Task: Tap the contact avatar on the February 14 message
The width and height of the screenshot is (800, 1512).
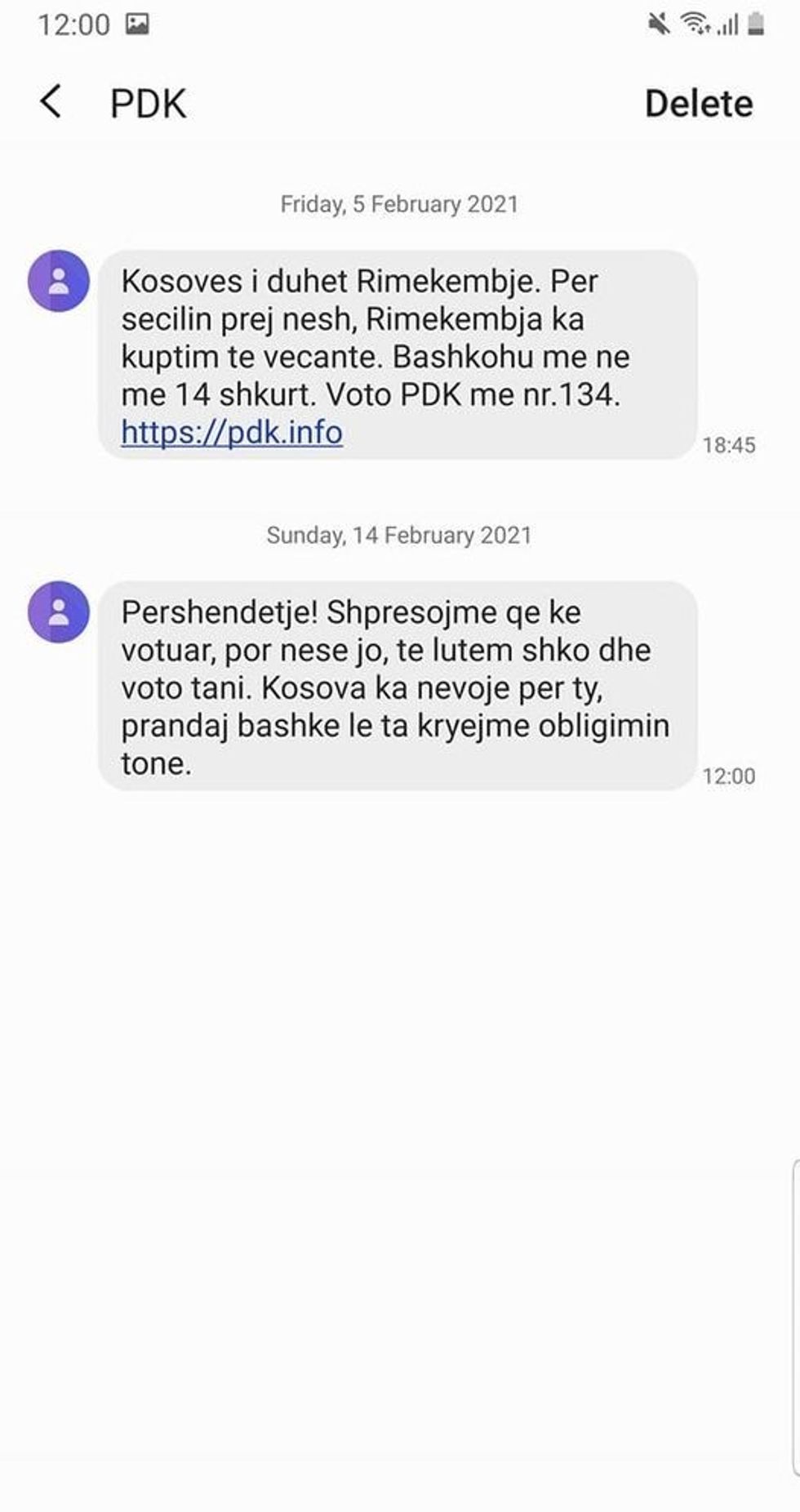Action: [x=58, y=612]
